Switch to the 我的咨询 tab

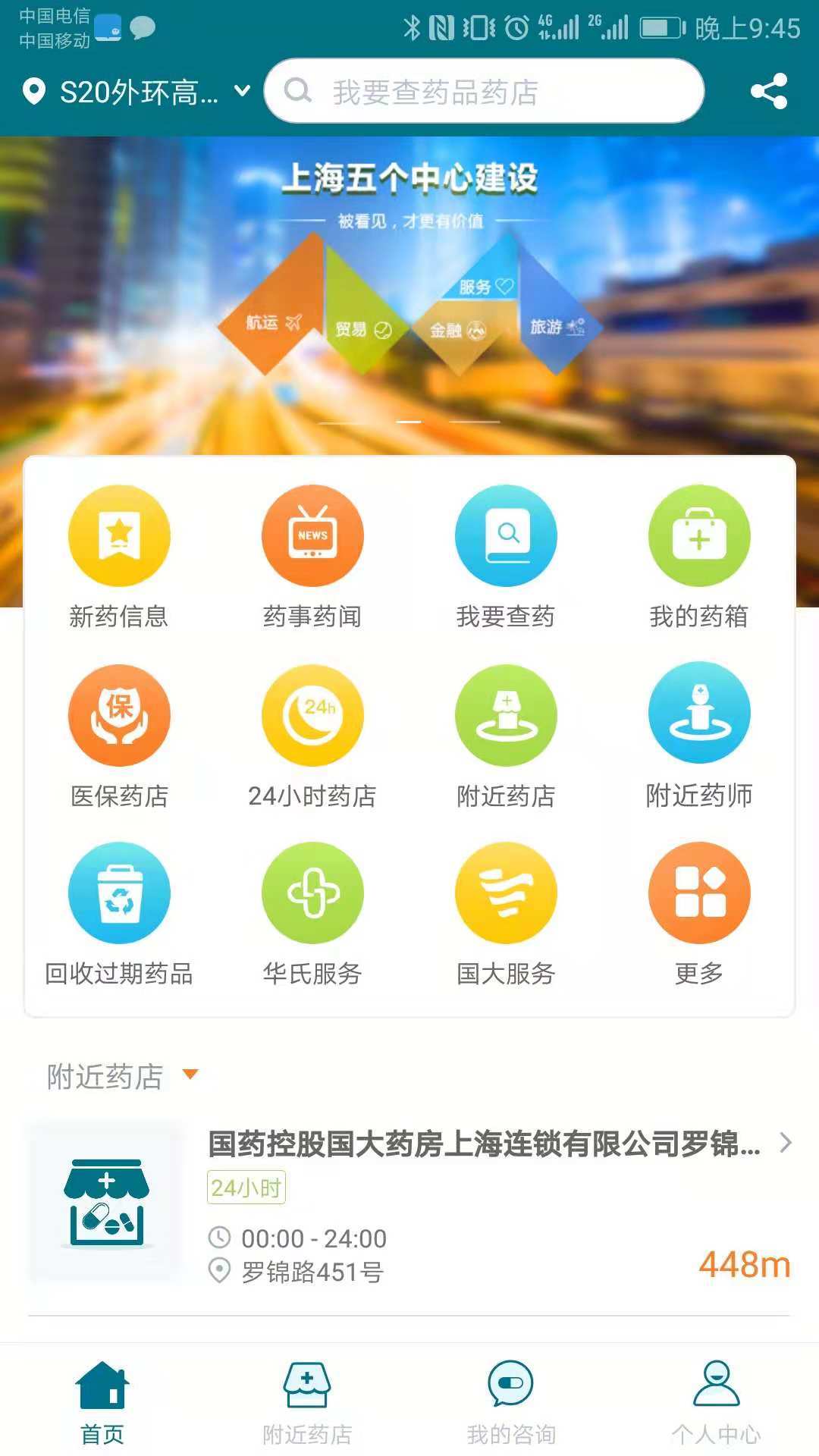(x=511, y=1401)
